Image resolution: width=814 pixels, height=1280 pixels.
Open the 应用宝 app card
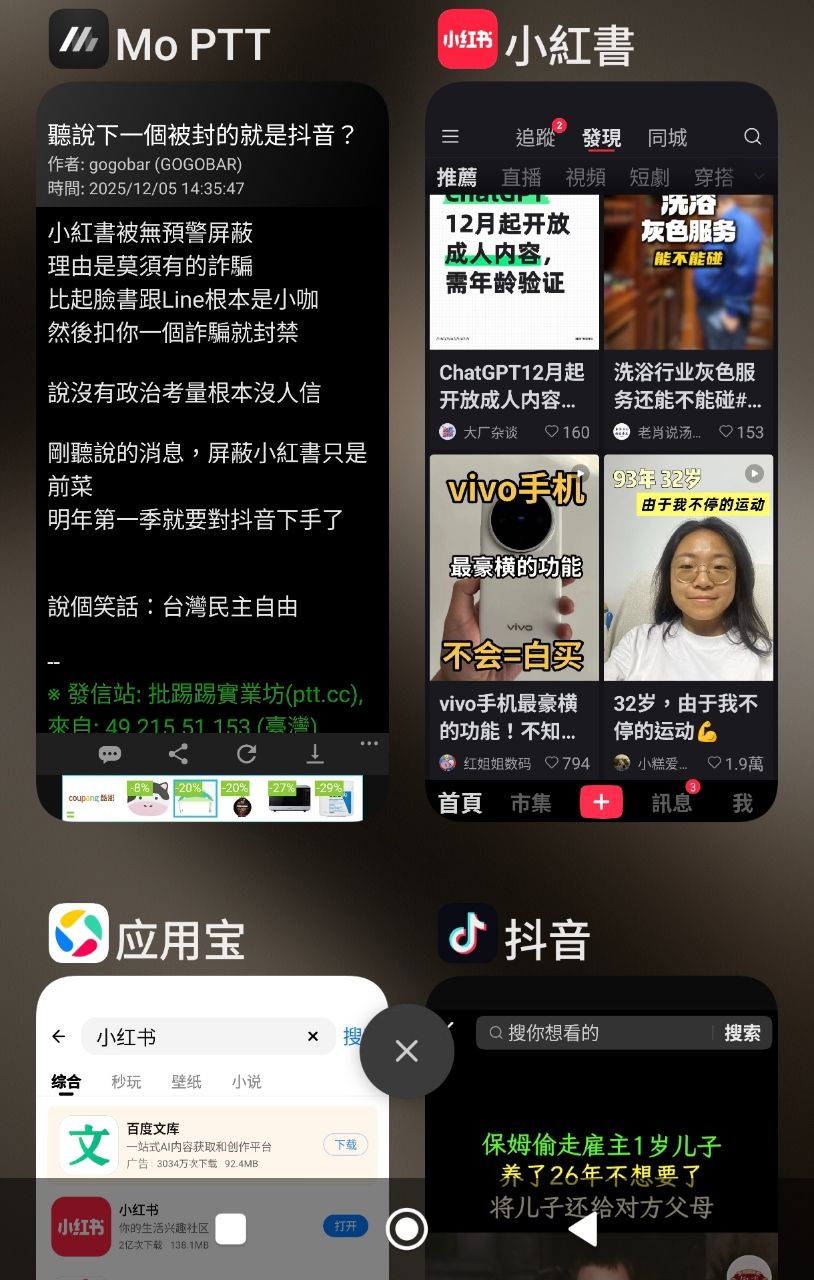(212, 1100)
